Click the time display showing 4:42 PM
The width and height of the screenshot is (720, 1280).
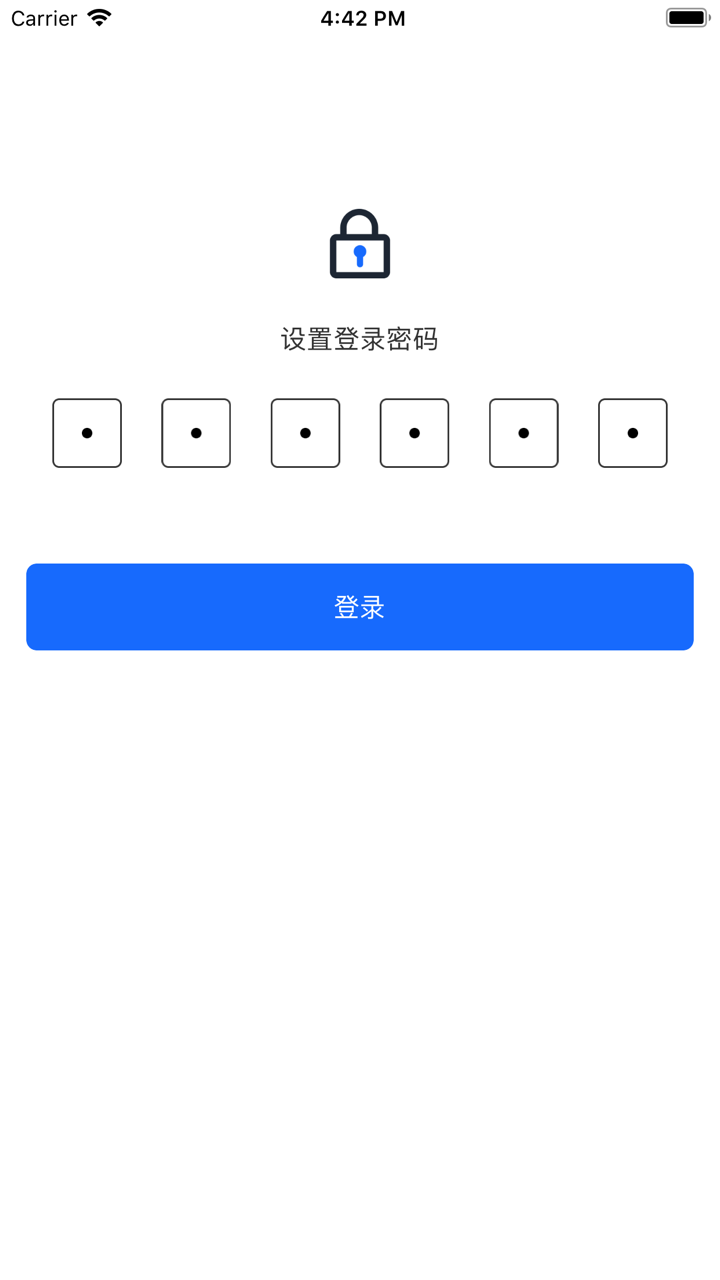[361, 17]
